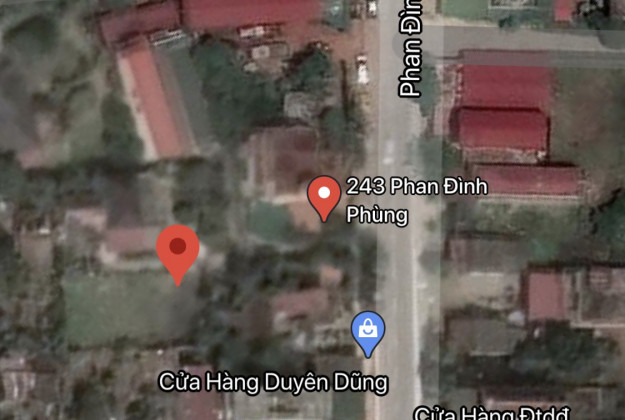Tap the 243 Phan Đình Phùng location pin
625x420 pixels.
[323, 196]
